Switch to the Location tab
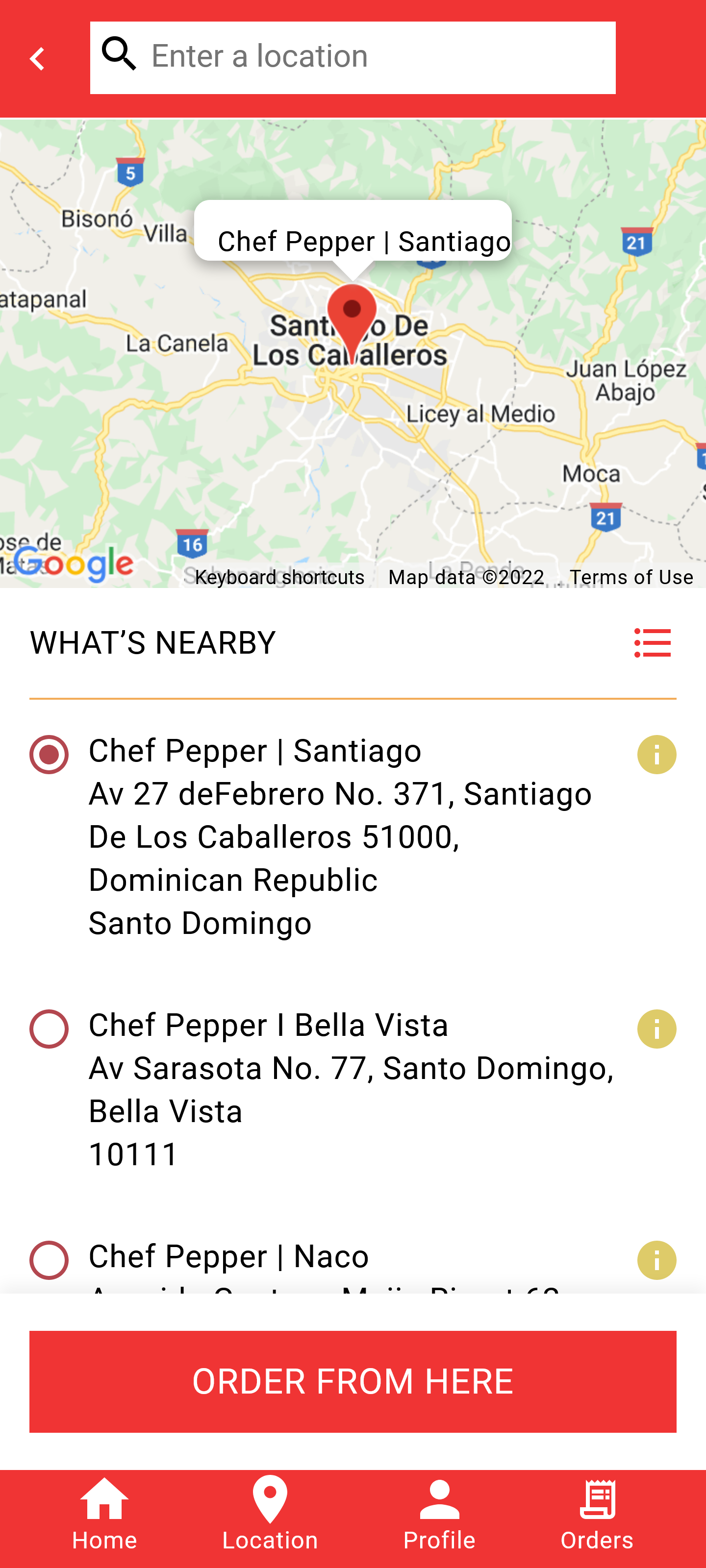The height and width of the screenshot is (1568, 706). coord(270,1518)
